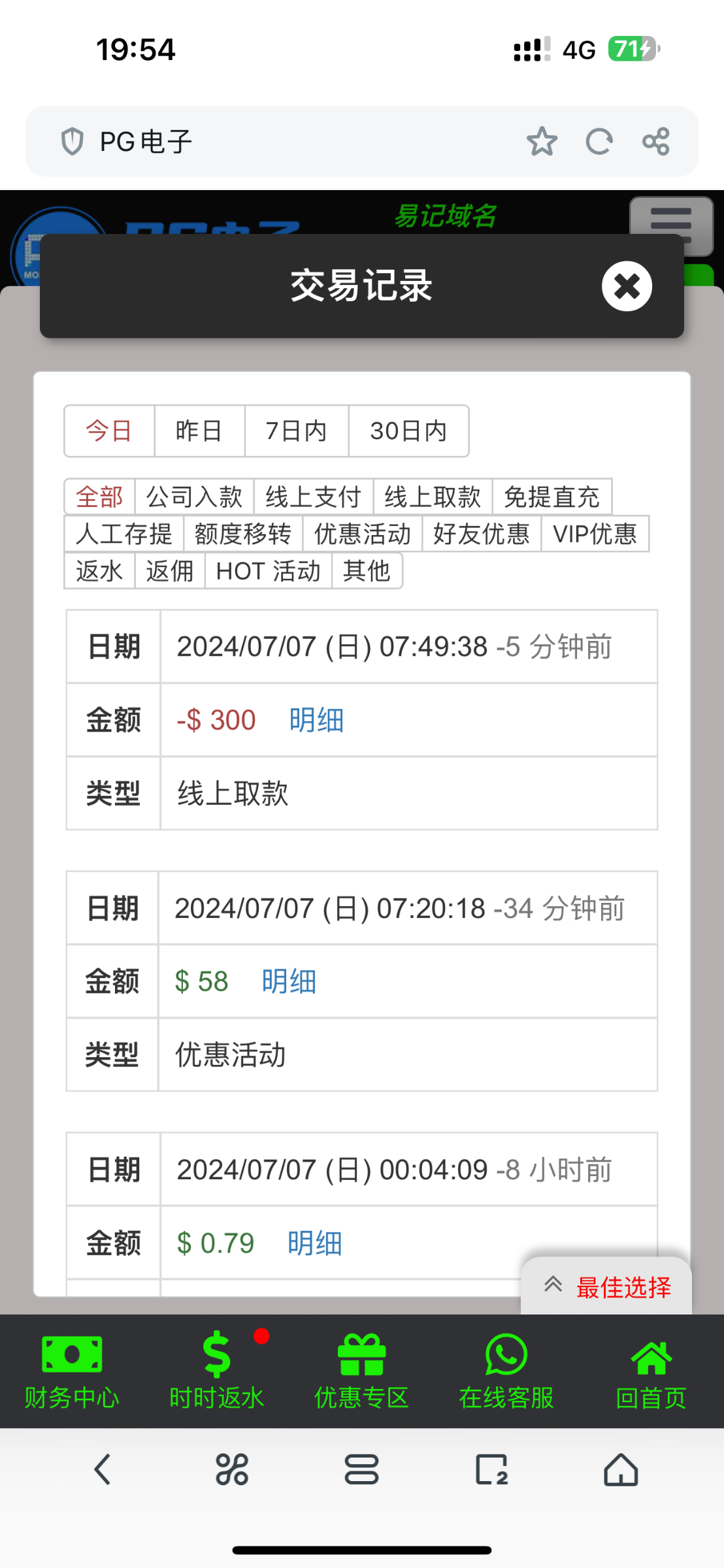The height and width of the screenshot is (1568, 724).
Task: Filter by 公司入款 type
Action: click(x=194, y=497)
